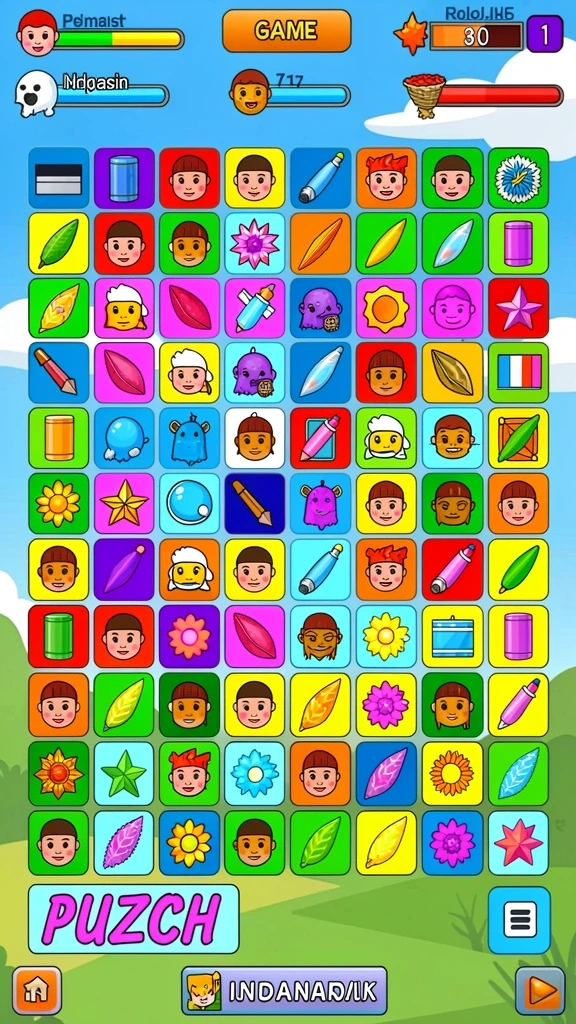The width and height of the screenshot is (576, 1024).
Task: Tap the pink PUZCH button
Action: pos(133,919)
